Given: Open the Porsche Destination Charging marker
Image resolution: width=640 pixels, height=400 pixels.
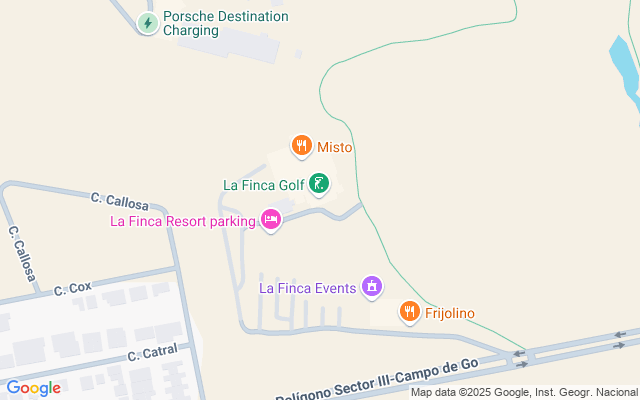Looking at the screenshot, I should tap(148, 23).
